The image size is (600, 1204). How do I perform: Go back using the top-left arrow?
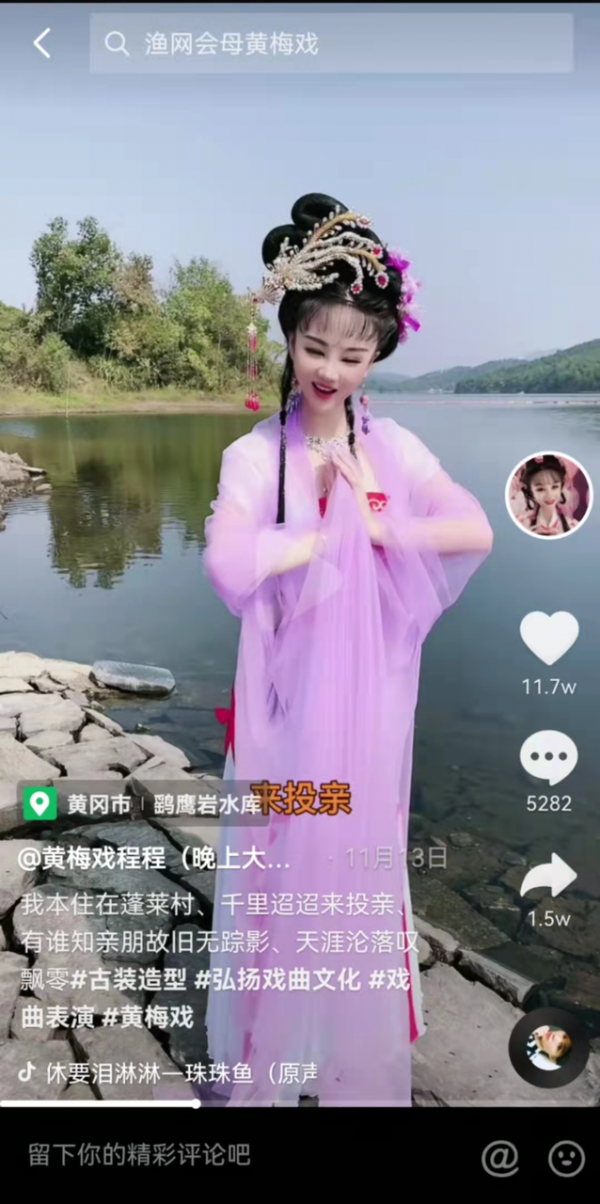(42, 43)
